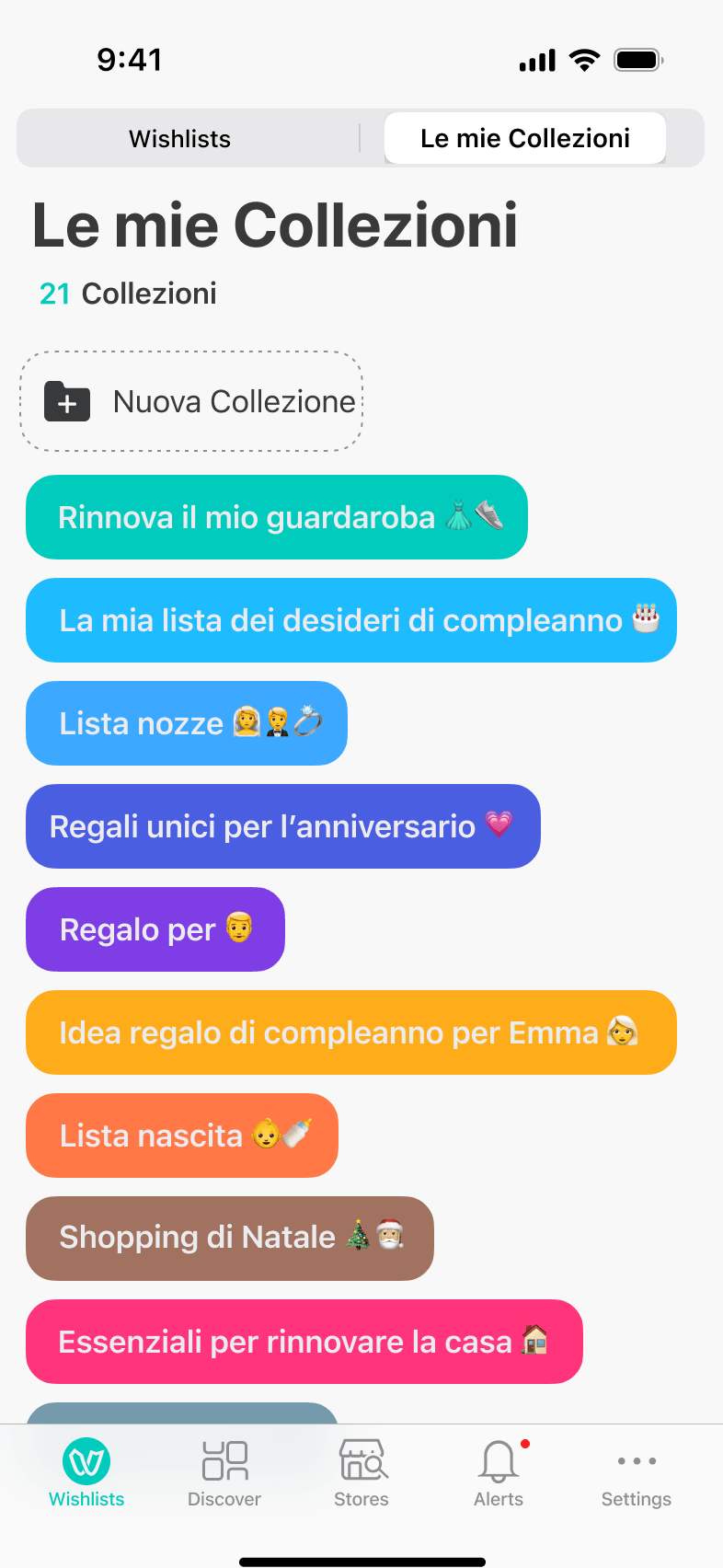Select the Le mie Collezioni segment
723x1568 pixels.
pos(524,139)
